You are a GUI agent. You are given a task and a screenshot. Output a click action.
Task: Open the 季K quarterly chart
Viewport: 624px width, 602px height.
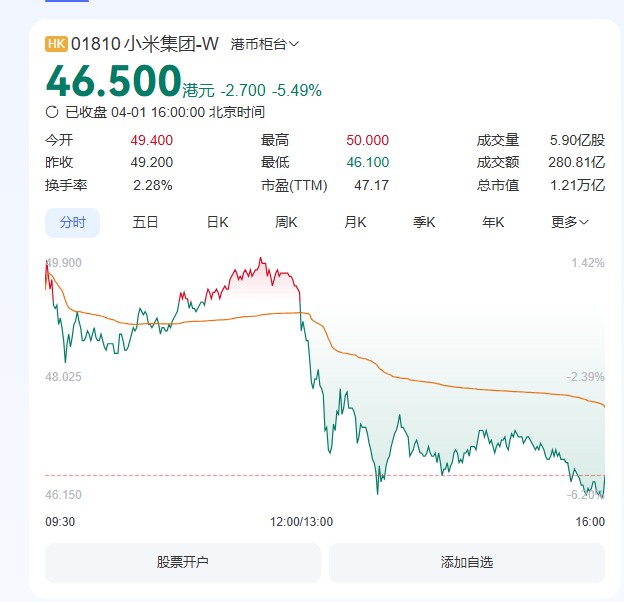pos(424,222)
